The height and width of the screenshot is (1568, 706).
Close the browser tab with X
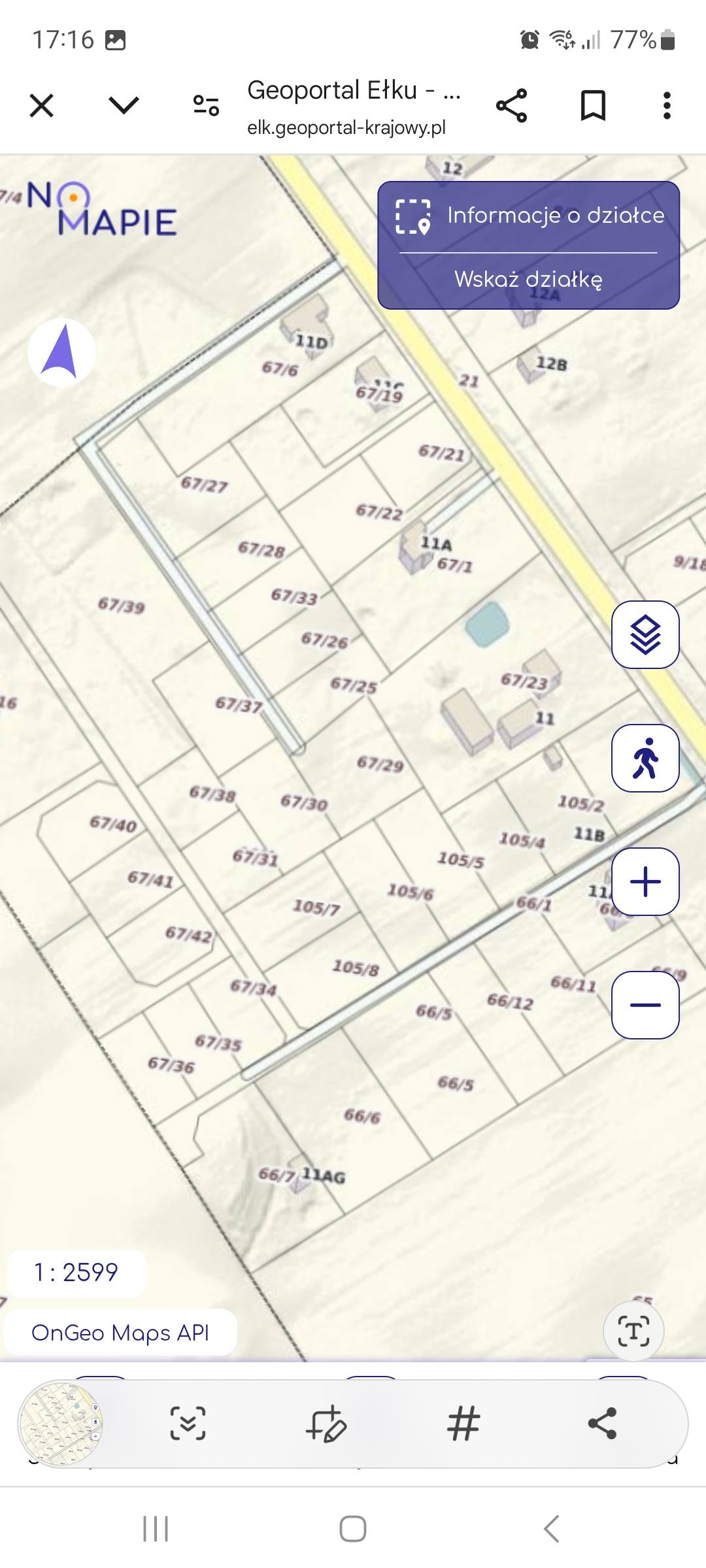click(x=42, y=105)
